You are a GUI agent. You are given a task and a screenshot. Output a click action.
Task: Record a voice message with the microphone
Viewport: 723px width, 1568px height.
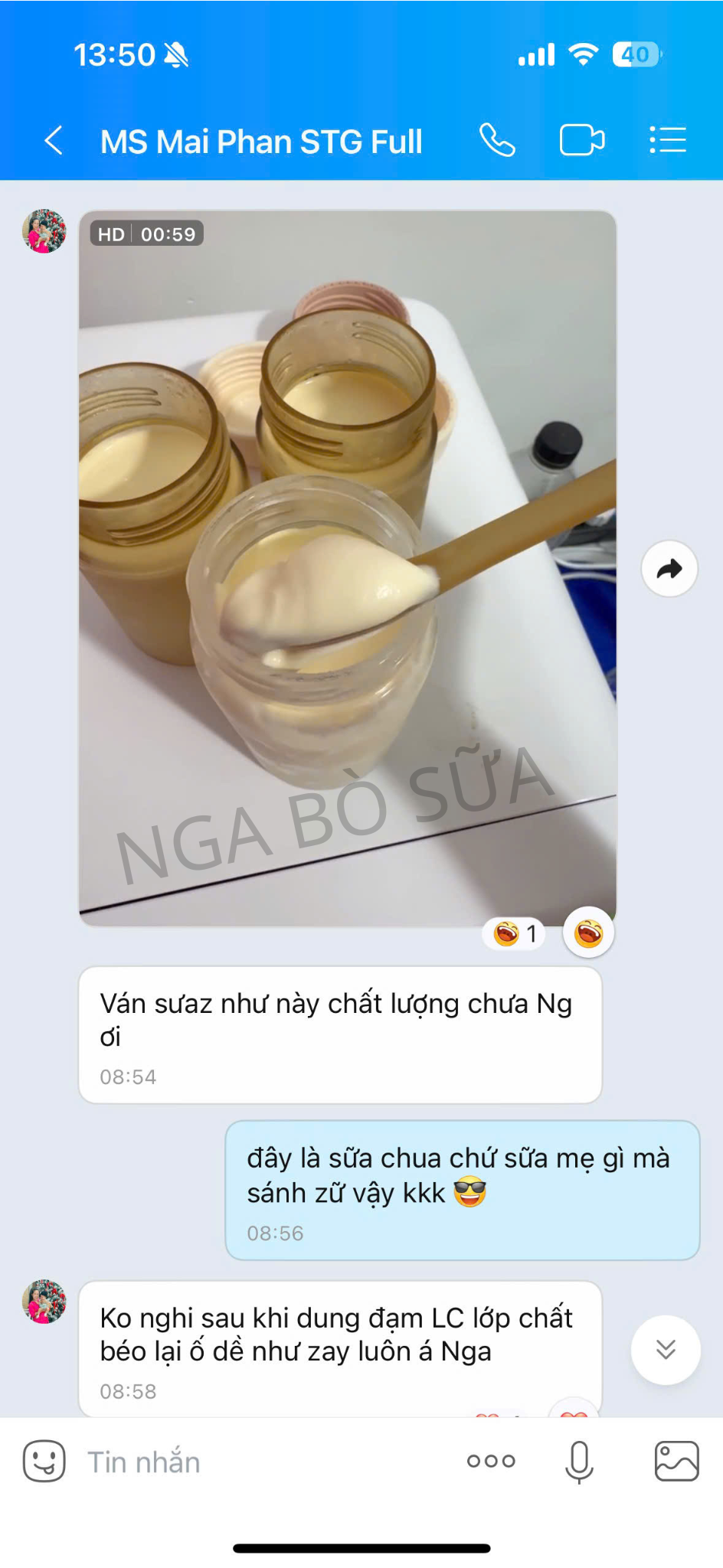tap(580, 1461)
